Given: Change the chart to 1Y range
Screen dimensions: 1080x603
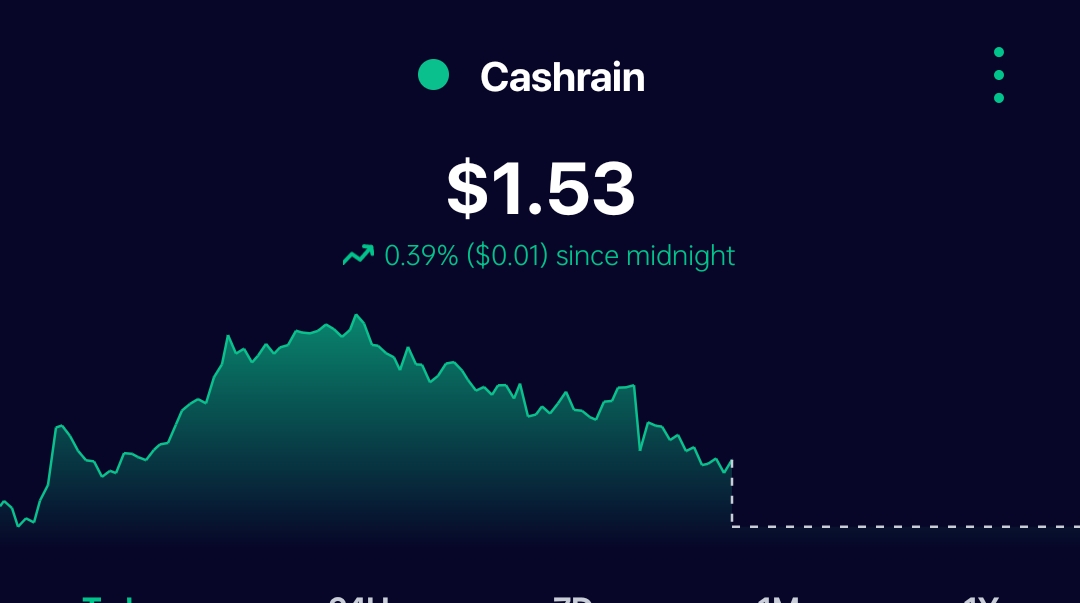Looking at the screenshot, I should [981, 600].
